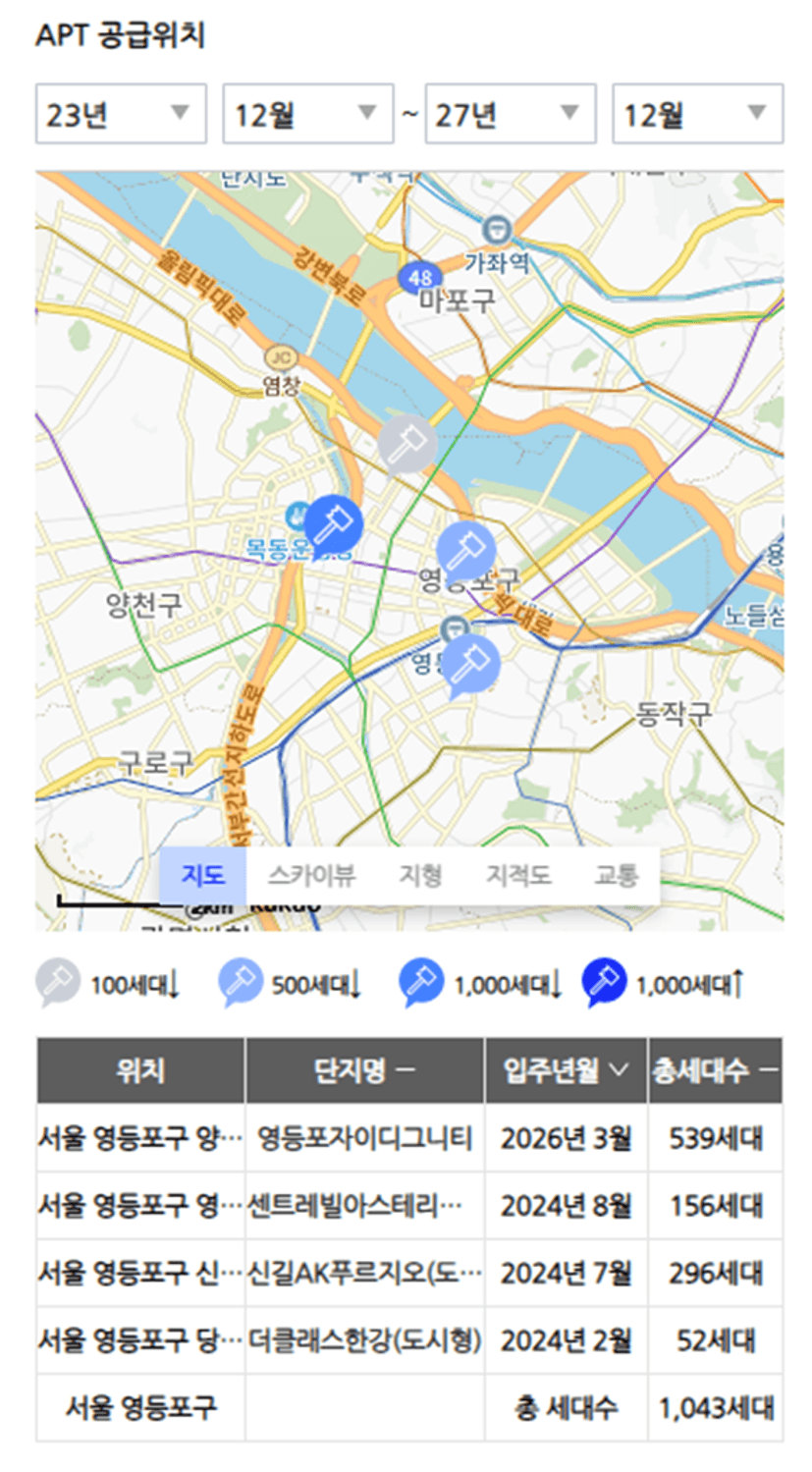Show the 교통 traffic layer
Screen dimensions: 812x1472
click(616, 875)
